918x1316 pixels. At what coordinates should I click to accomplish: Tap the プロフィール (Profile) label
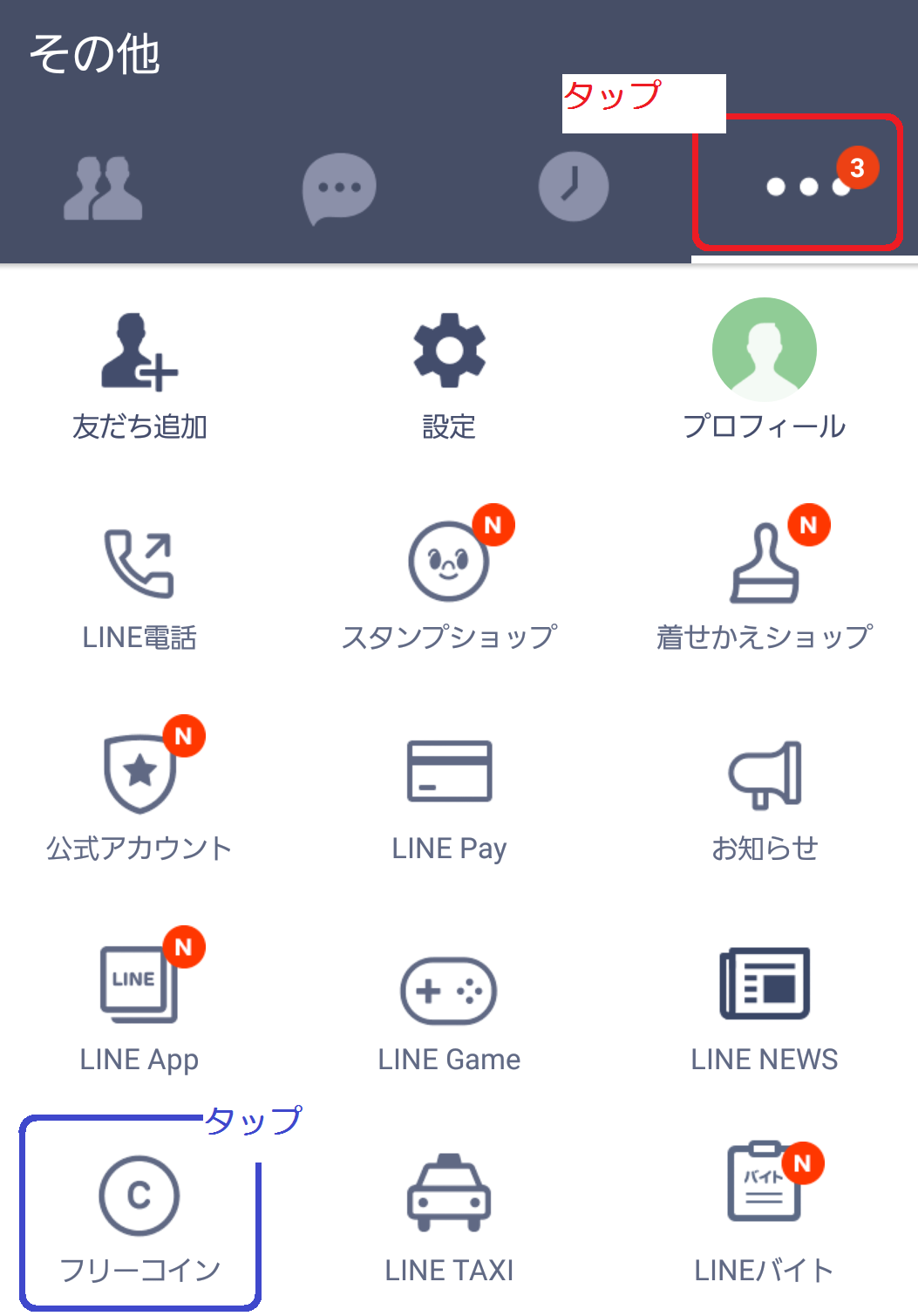coord(765,426)
